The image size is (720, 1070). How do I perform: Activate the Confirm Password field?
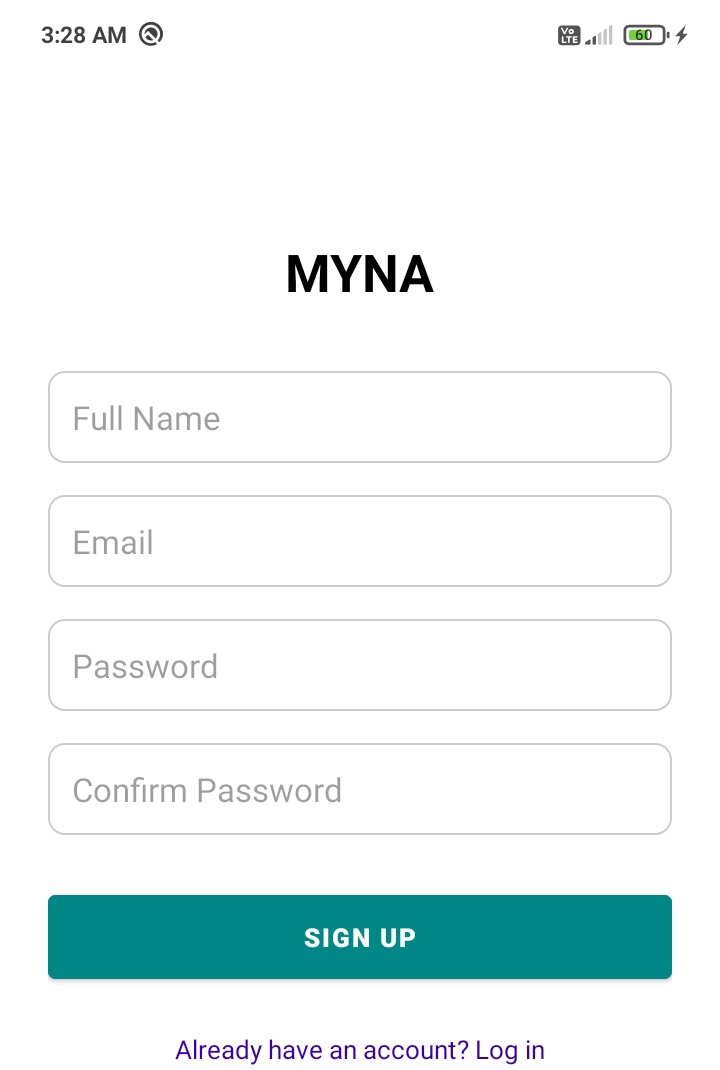pos(360,789)
